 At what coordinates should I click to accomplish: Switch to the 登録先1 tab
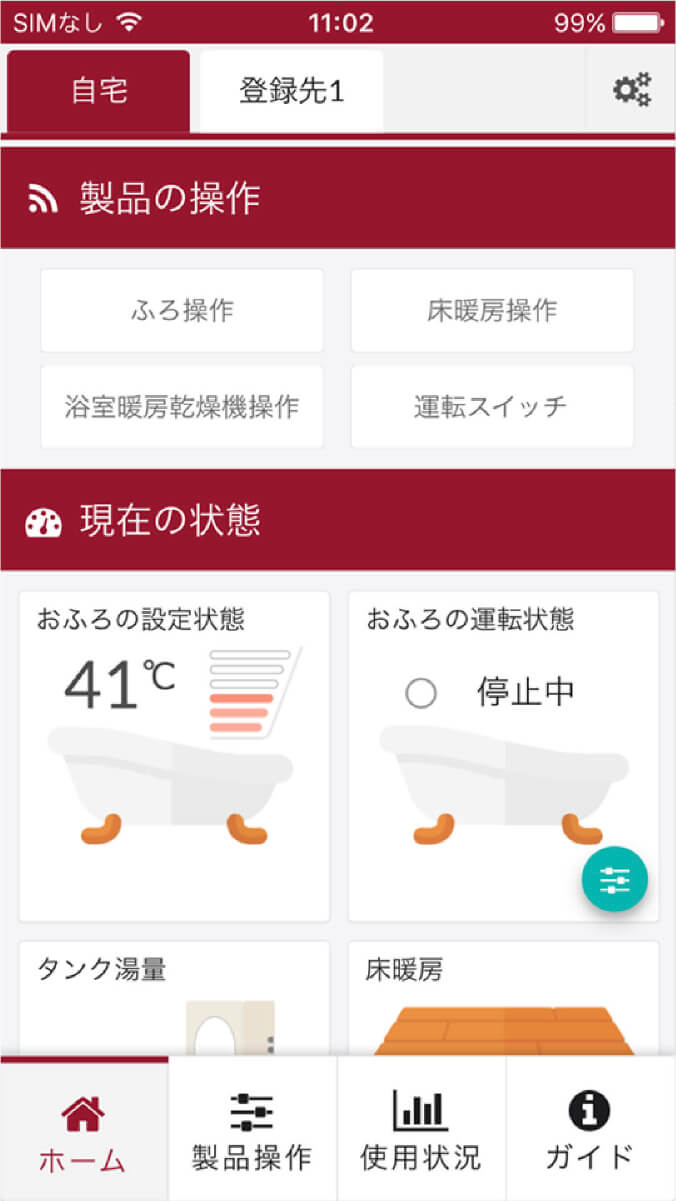291,91
